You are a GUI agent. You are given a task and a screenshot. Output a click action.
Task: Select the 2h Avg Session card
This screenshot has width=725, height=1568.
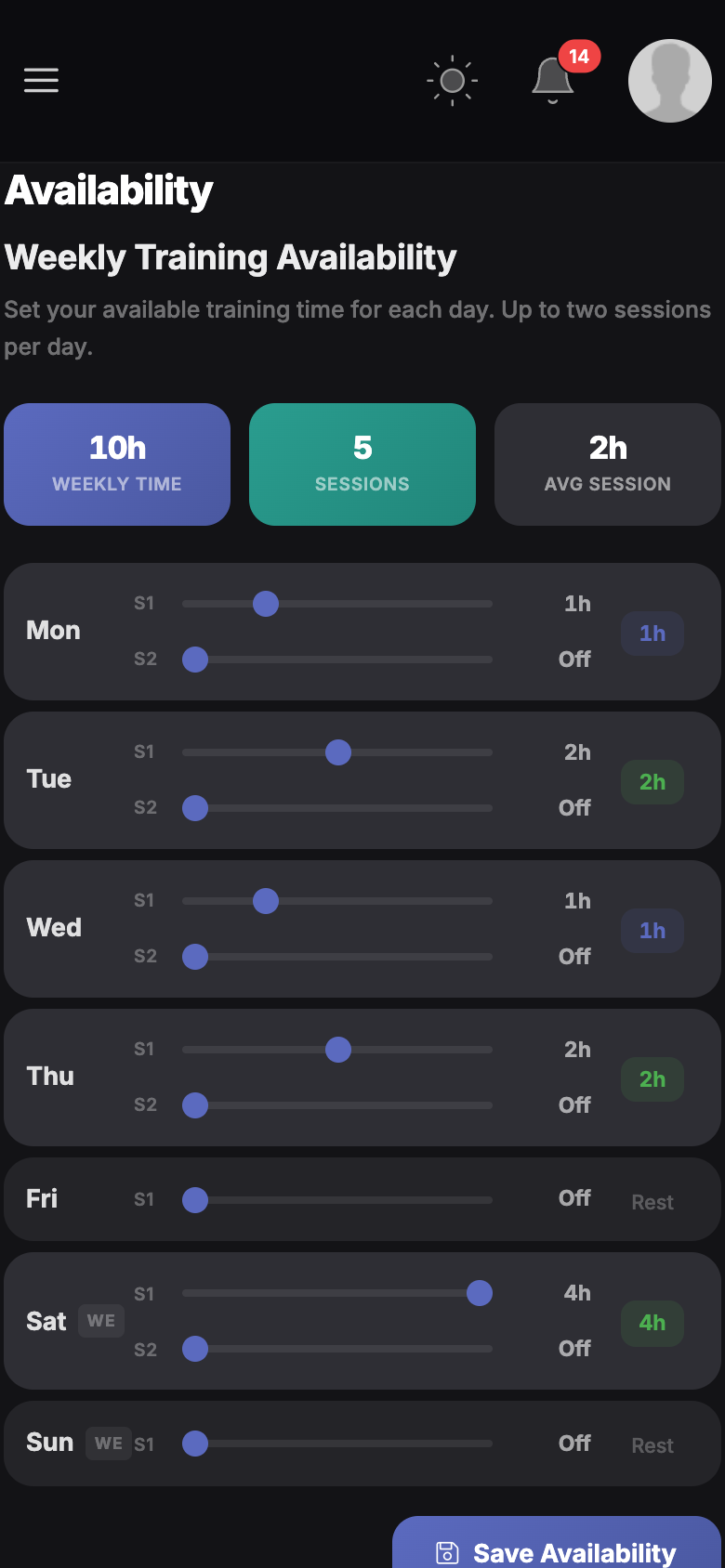pyautogui.click(x=607, y=464)
